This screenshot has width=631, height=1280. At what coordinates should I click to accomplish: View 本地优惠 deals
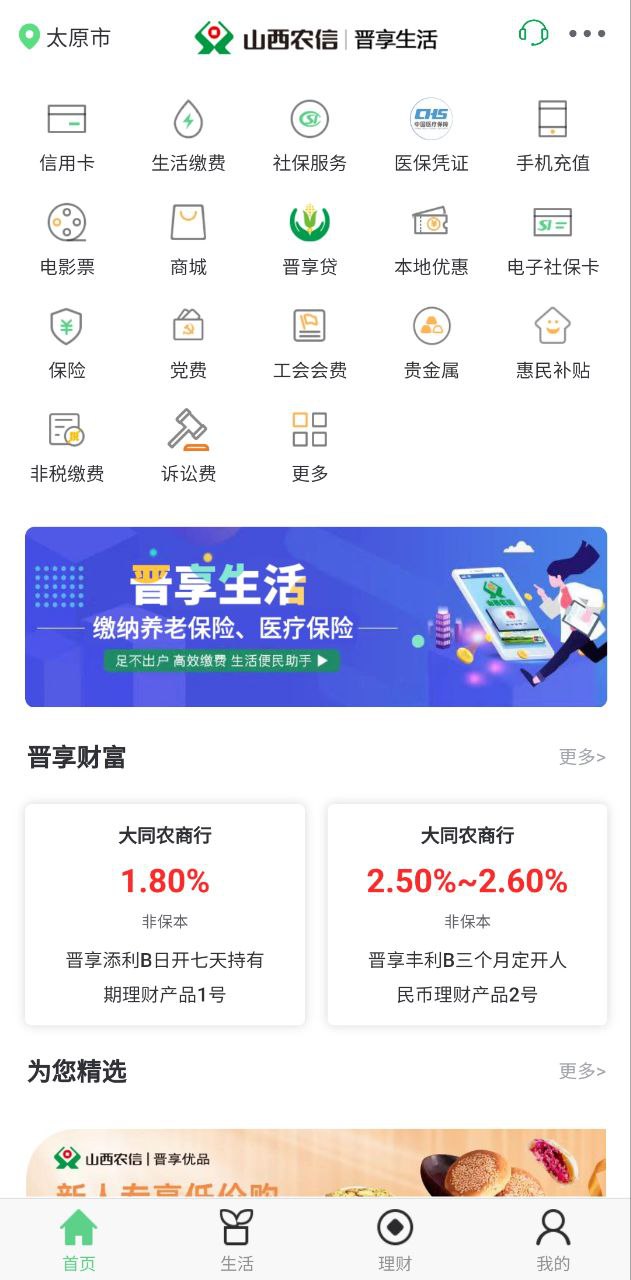(x=431, y=239)
